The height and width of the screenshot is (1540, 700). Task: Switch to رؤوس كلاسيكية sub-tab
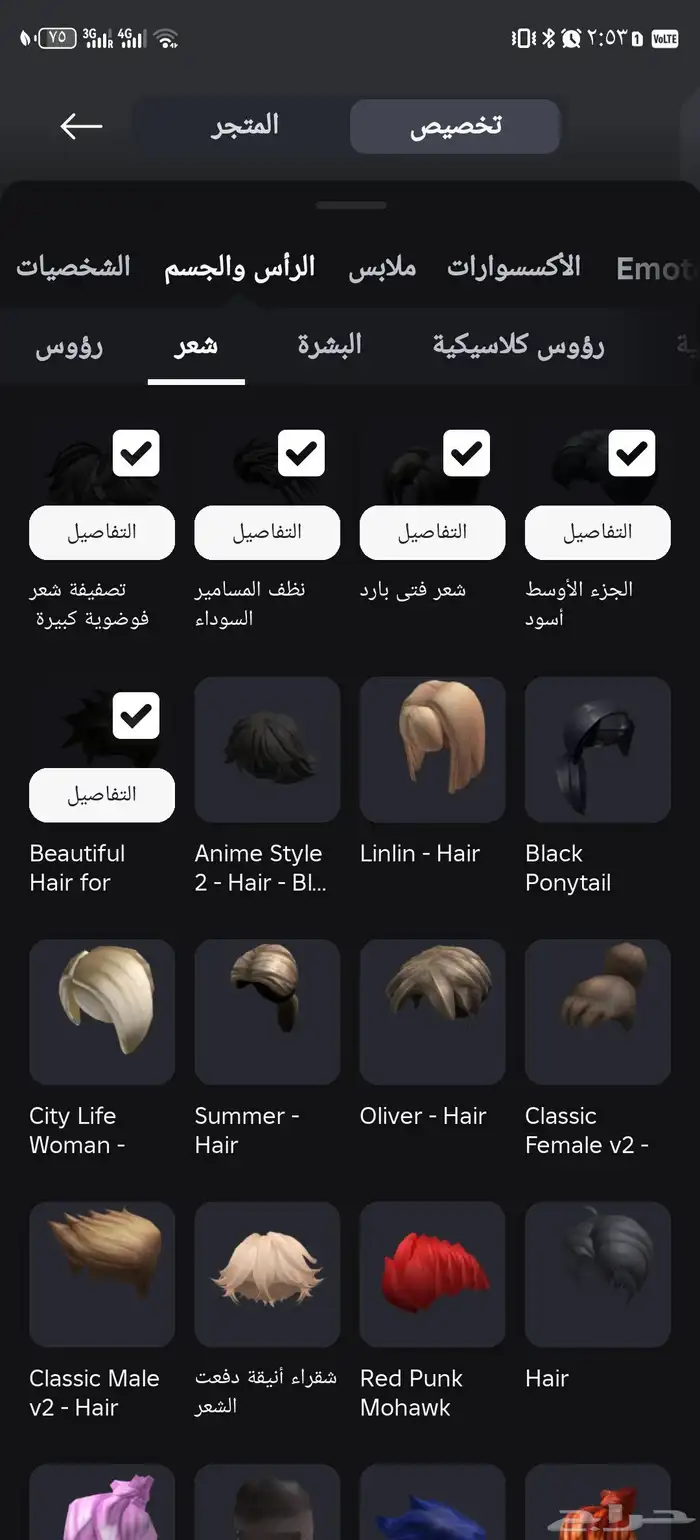click(518, 346)
